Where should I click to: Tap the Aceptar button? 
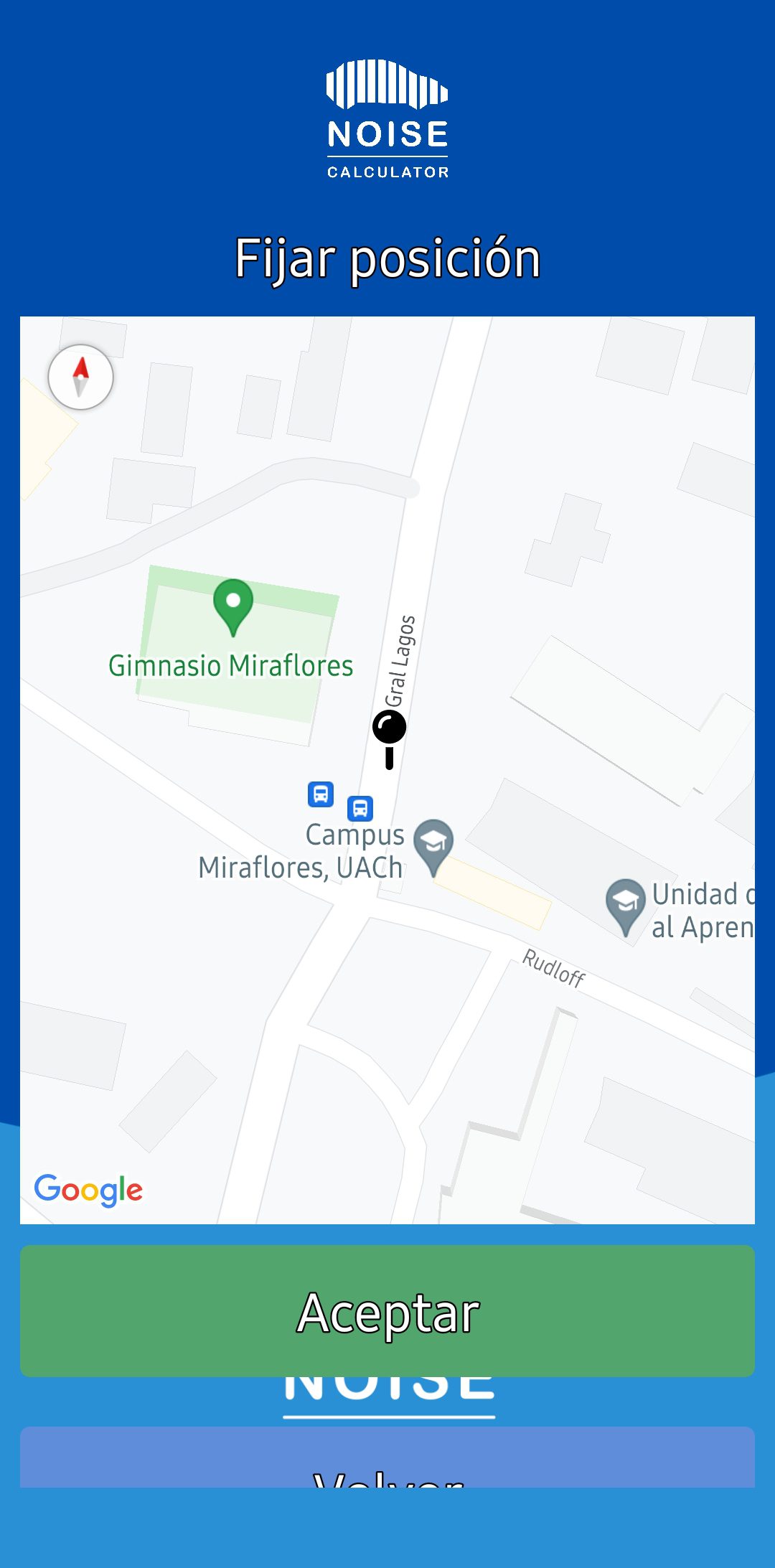pos(387,1311)
